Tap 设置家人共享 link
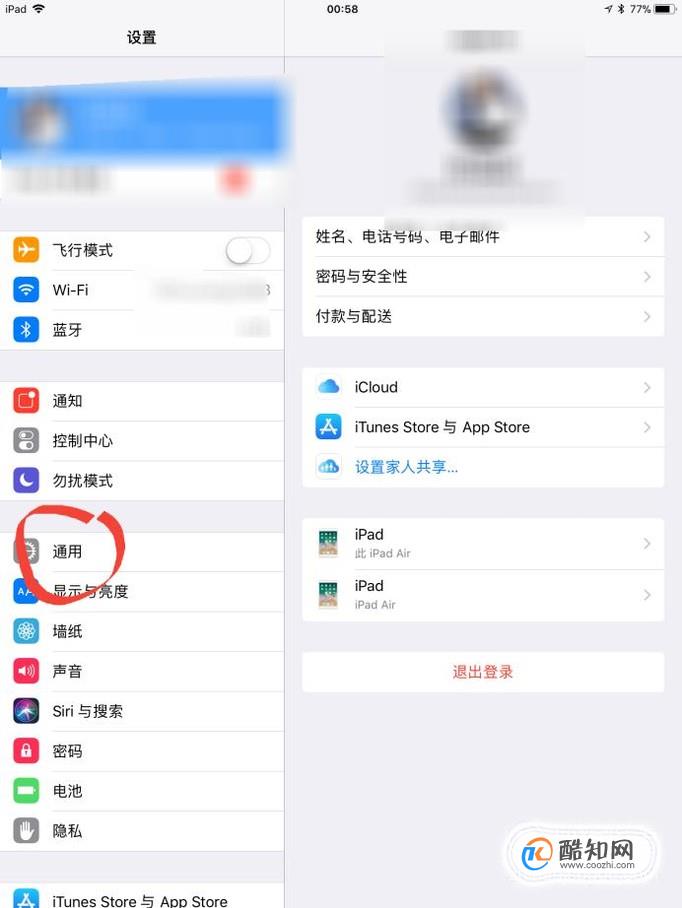This screenshot has width=682, height=908. coord(406,467)
